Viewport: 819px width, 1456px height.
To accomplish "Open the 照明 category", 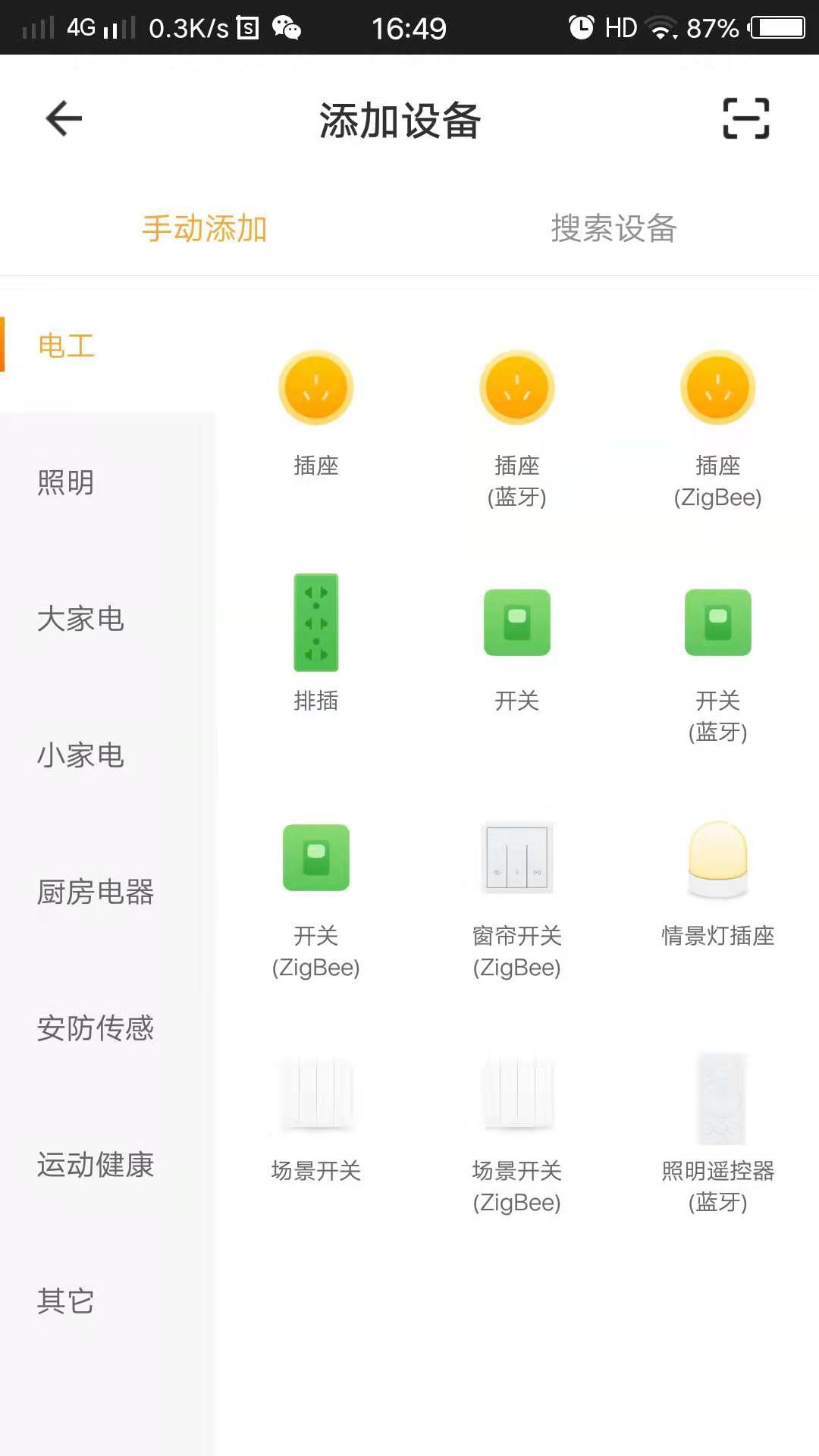I will [x=66, y=482].
